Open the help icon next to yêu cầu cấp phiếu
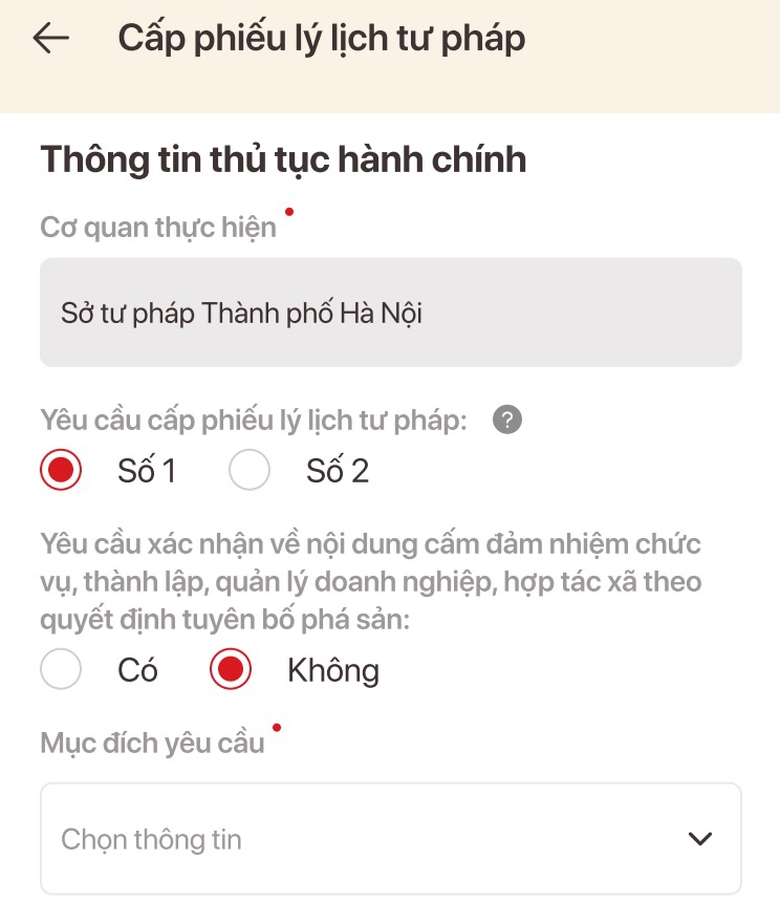The image size is (780, 903). tap(507, 420)
